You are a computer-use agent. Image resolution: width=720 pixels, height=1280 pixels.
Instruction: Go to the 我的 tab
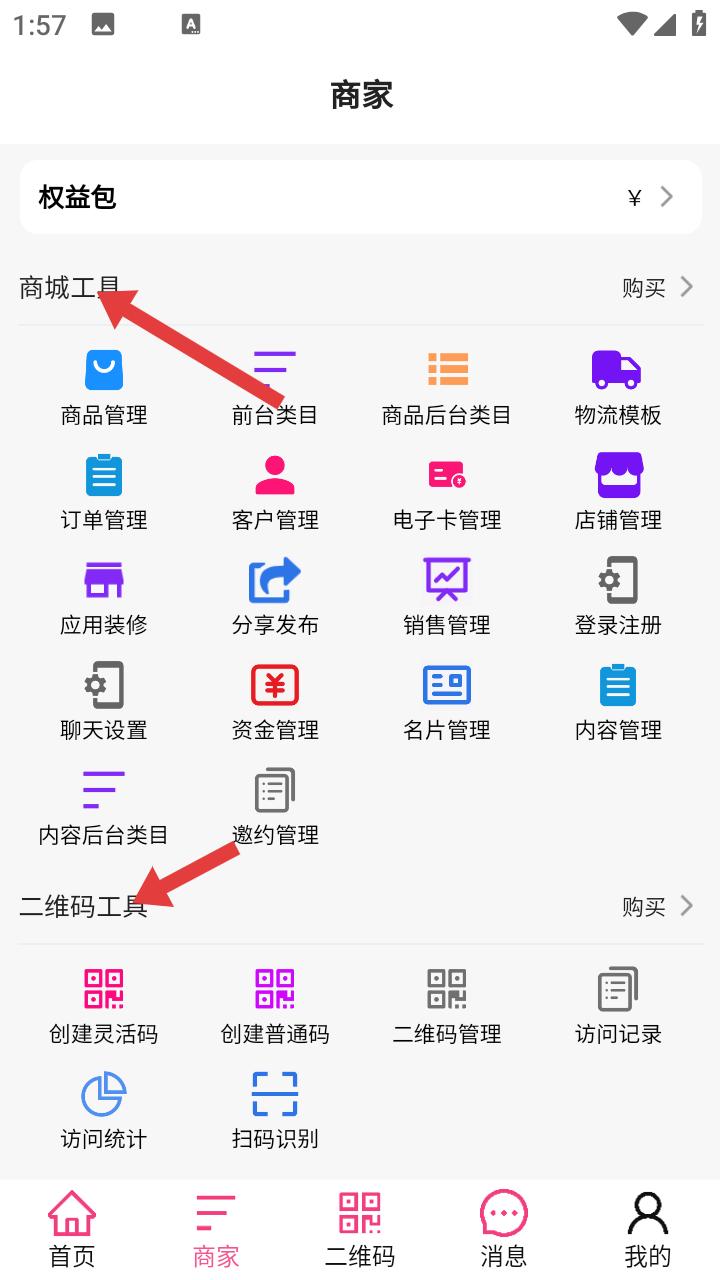coord(648,1230)
